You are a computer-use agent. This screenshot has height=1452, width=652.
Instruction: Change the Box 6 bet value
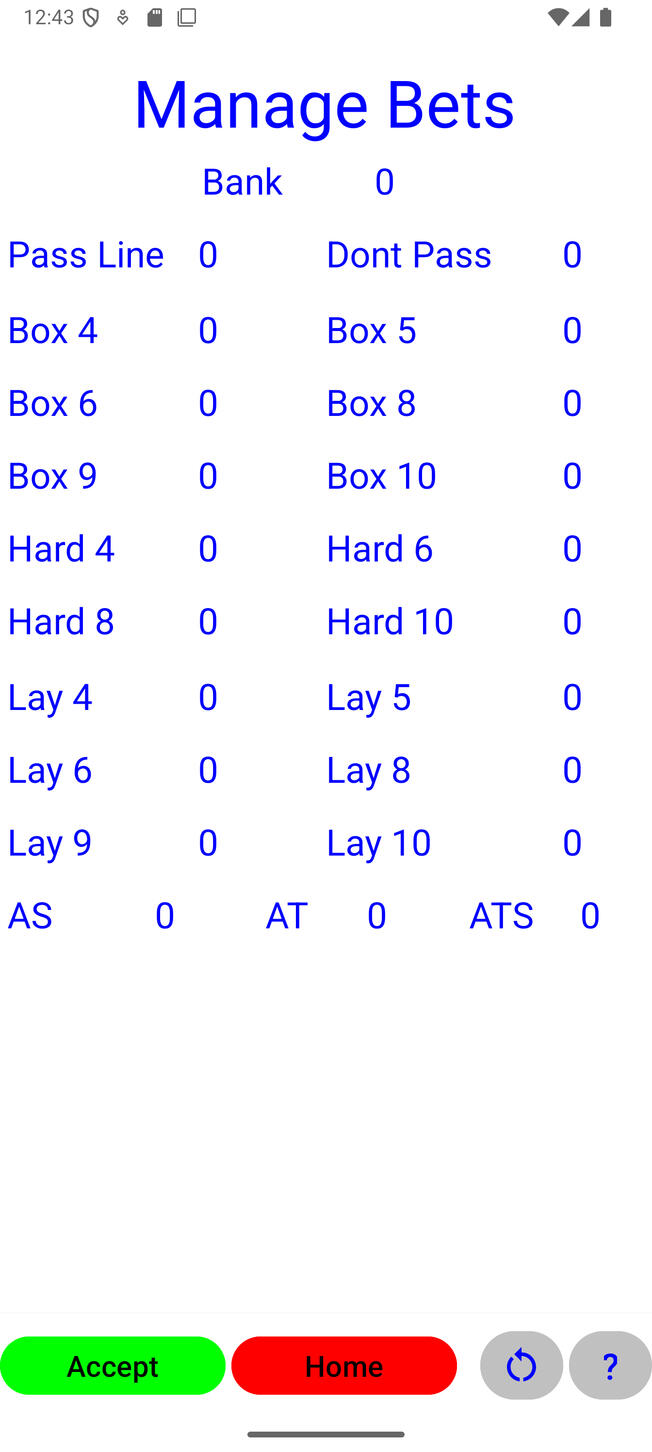pos(208,403)
